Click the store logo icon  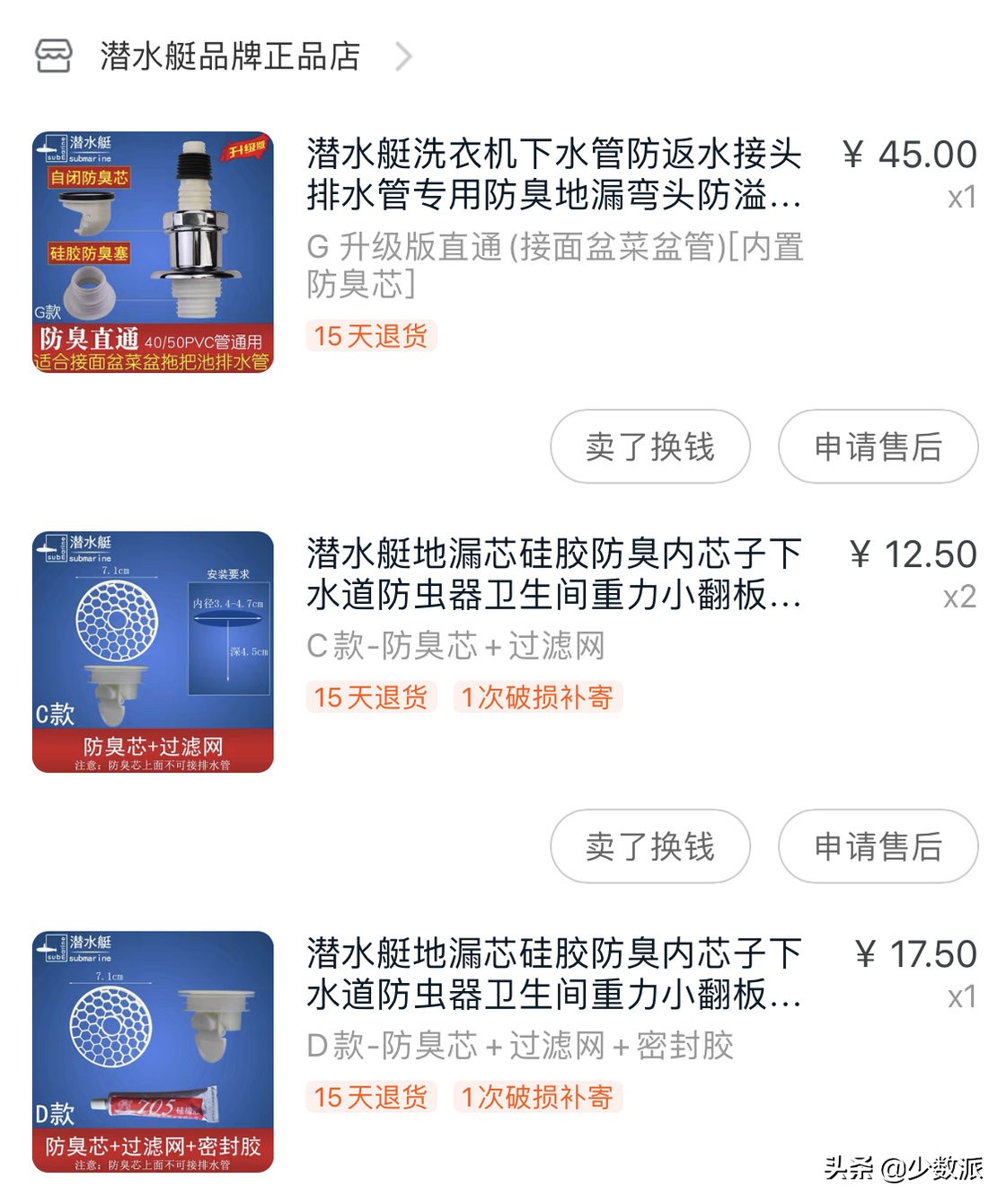[x=56, y=58]
